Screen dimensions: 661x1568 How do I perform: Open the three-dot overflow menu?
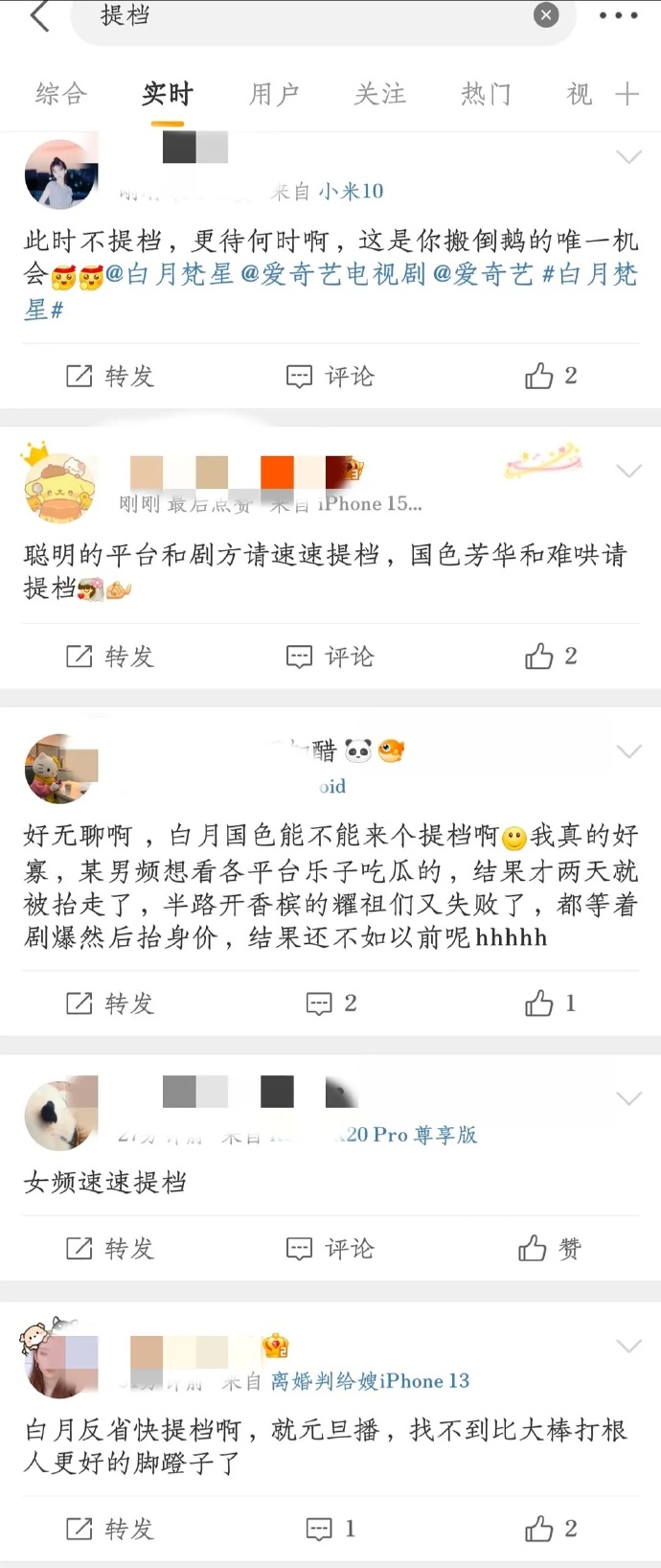[618, 16]
